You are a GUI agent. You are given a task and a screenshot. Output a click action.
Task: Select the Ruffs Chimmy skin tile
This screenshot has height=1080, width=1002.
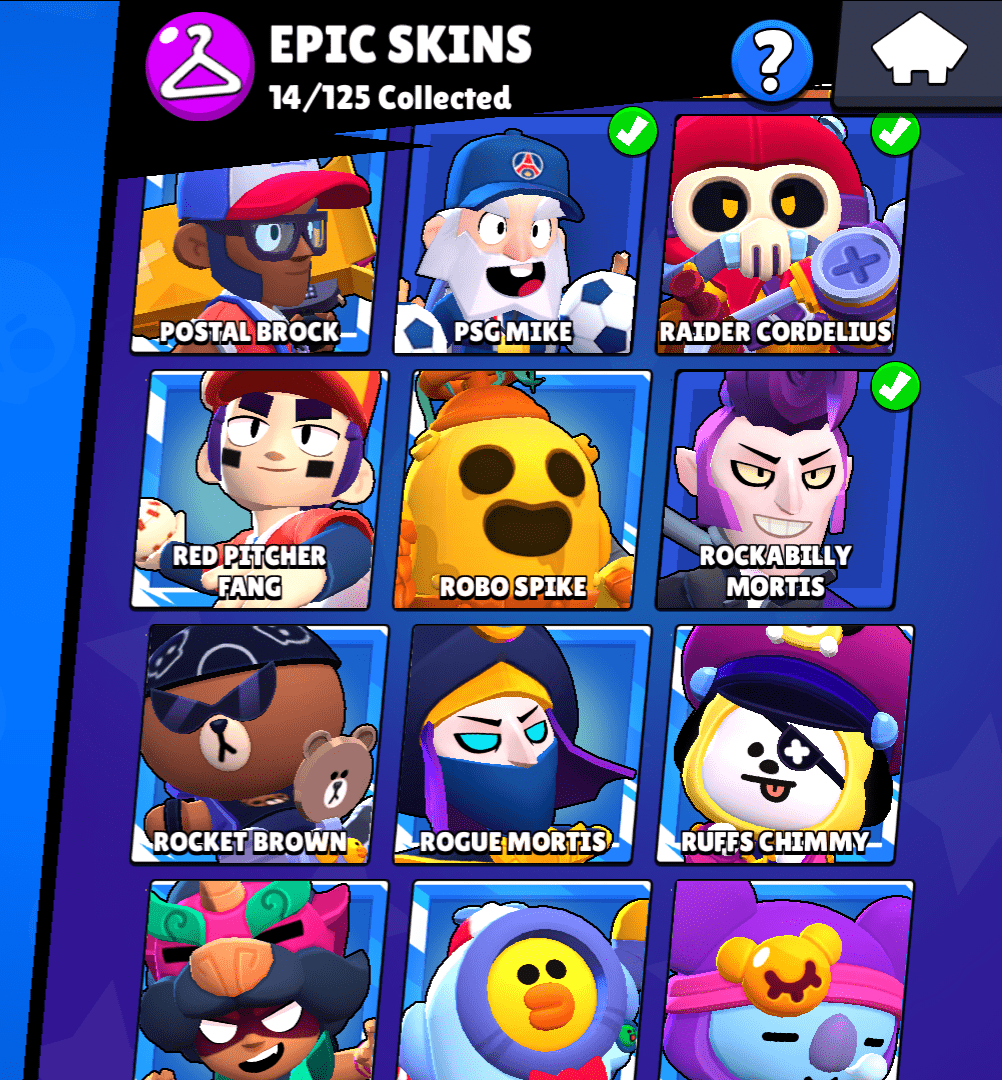783,745
